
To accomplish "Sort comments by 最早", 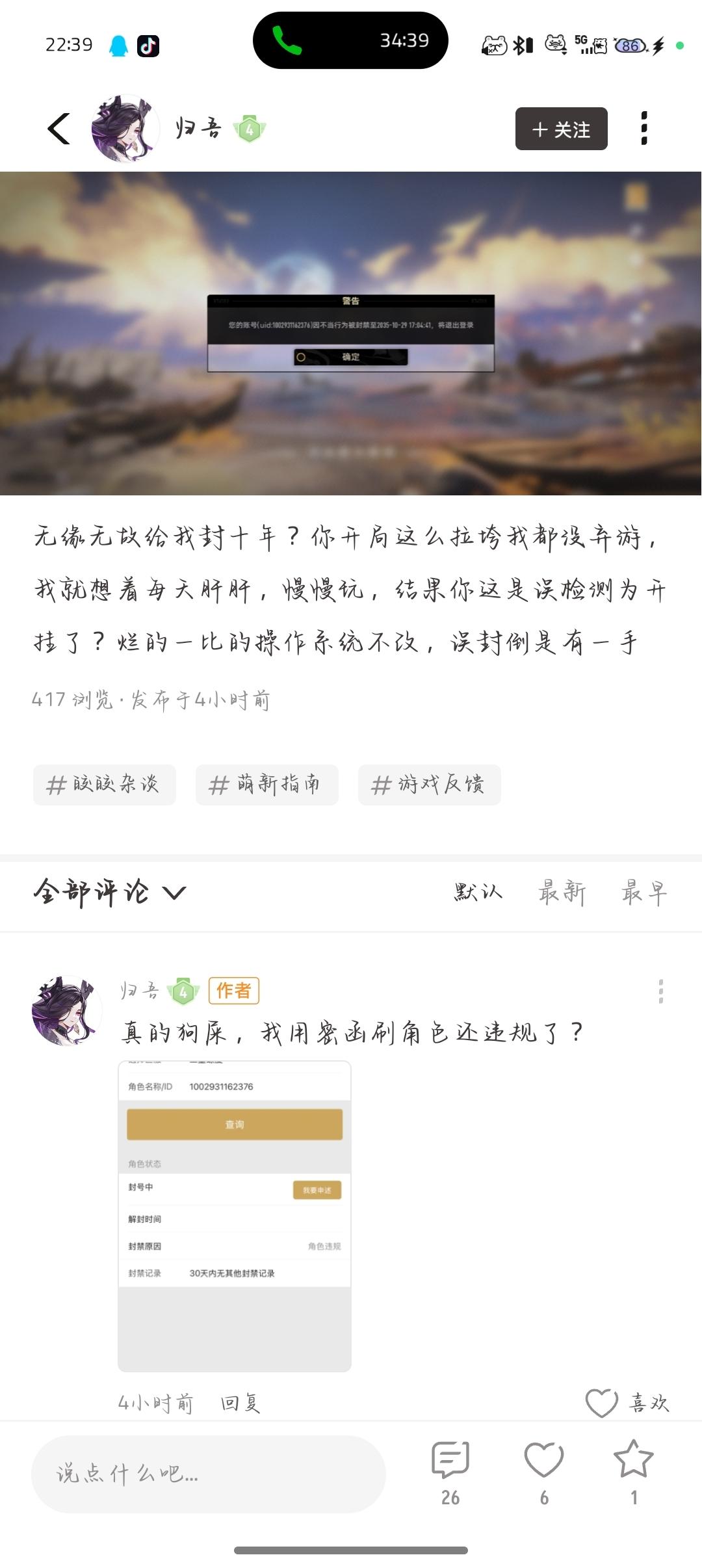I will tap(644, 893).
